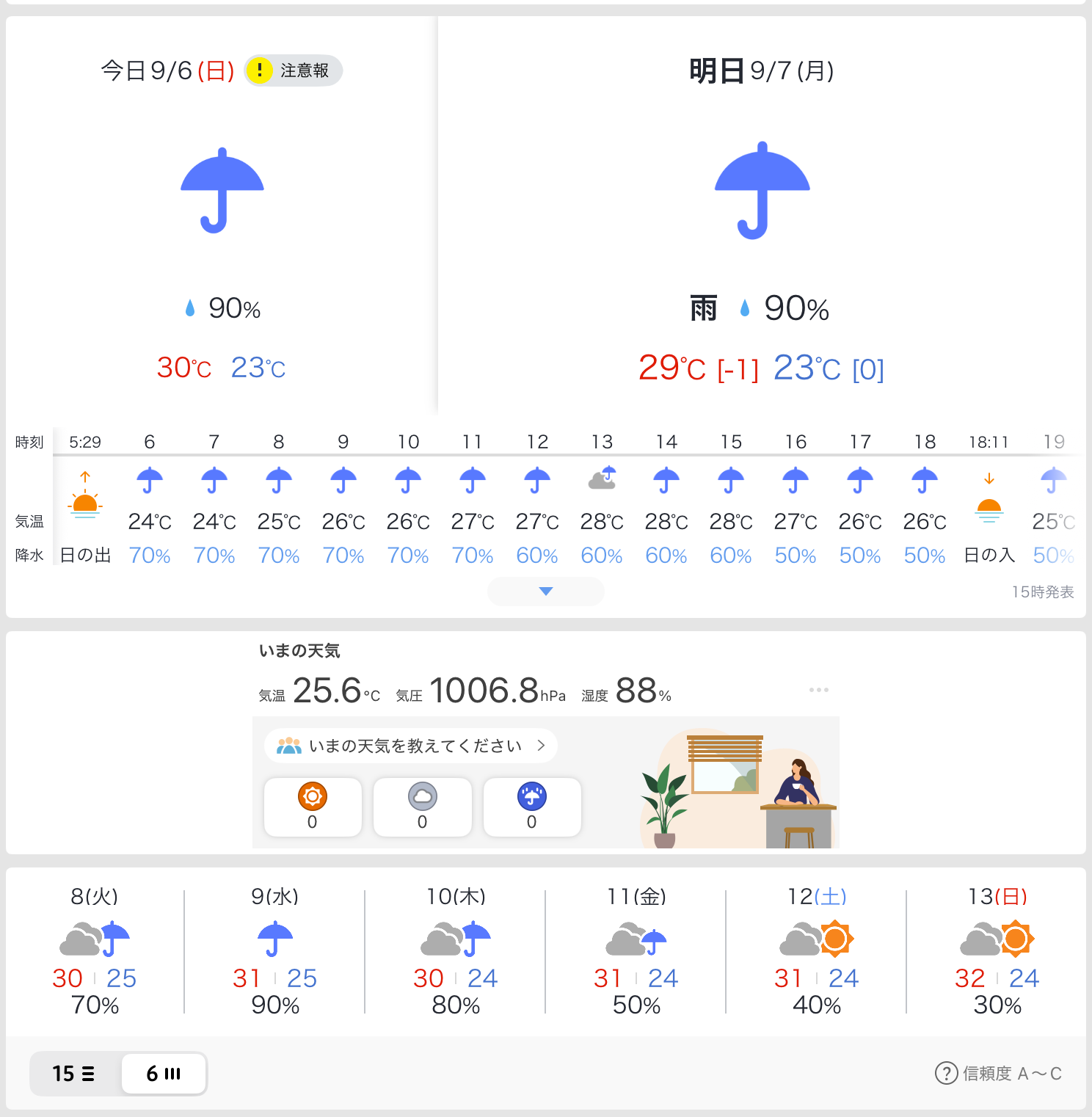The height and width of the screenshot is (1117, 1092).
Task: View the 13(日) daily forecast
Action: click(x=997, y=951)
